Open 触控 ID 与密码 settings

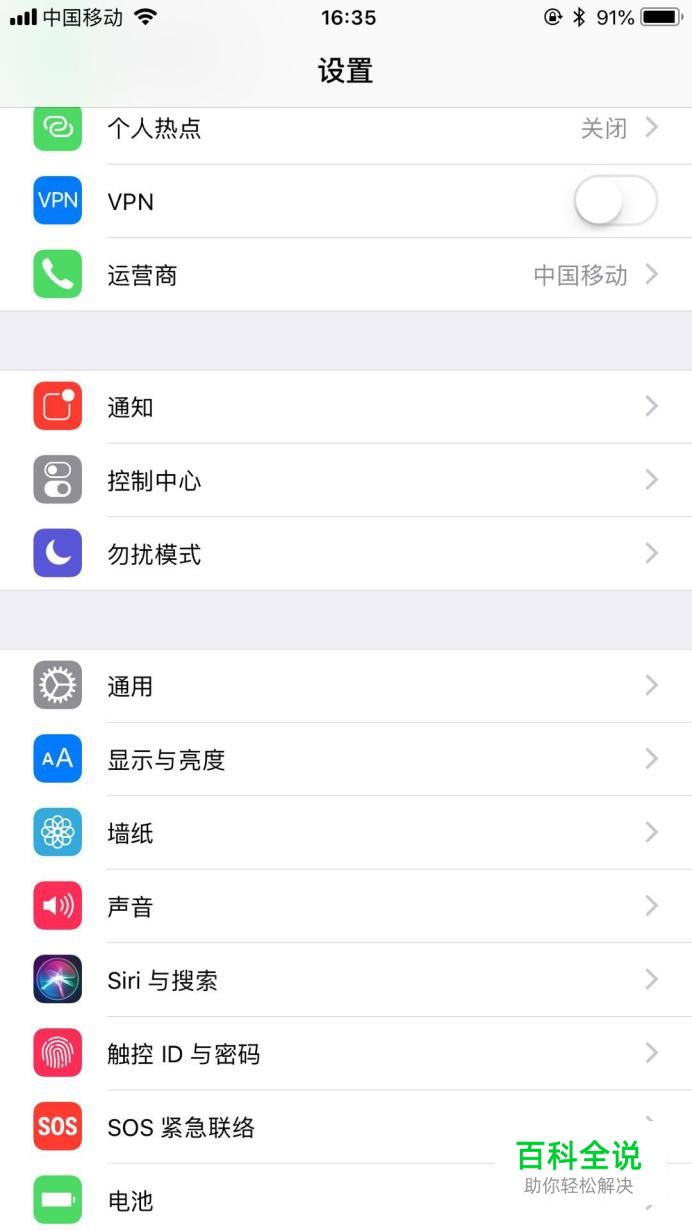(346, 1053)
